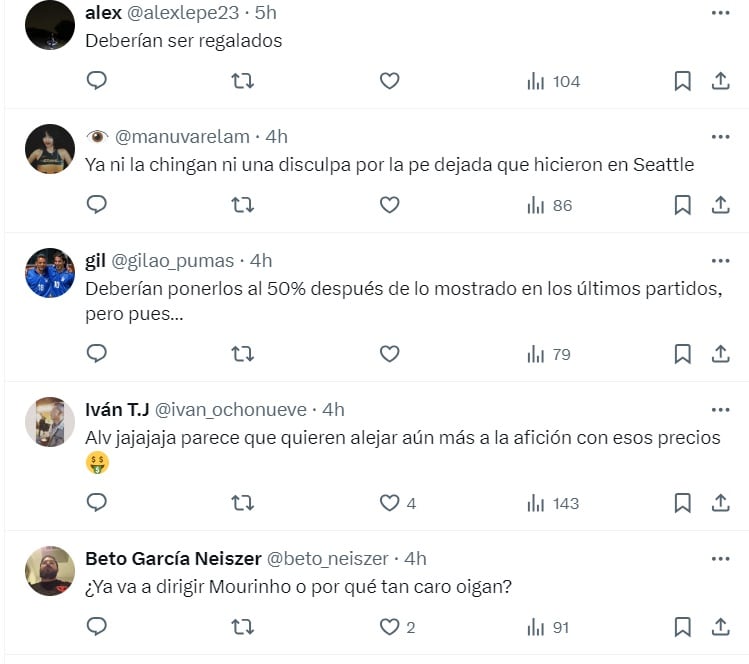The image size is (749, 664).
Task: Like gil's tweet about 50% prices
Action: (x=390, y=353)
